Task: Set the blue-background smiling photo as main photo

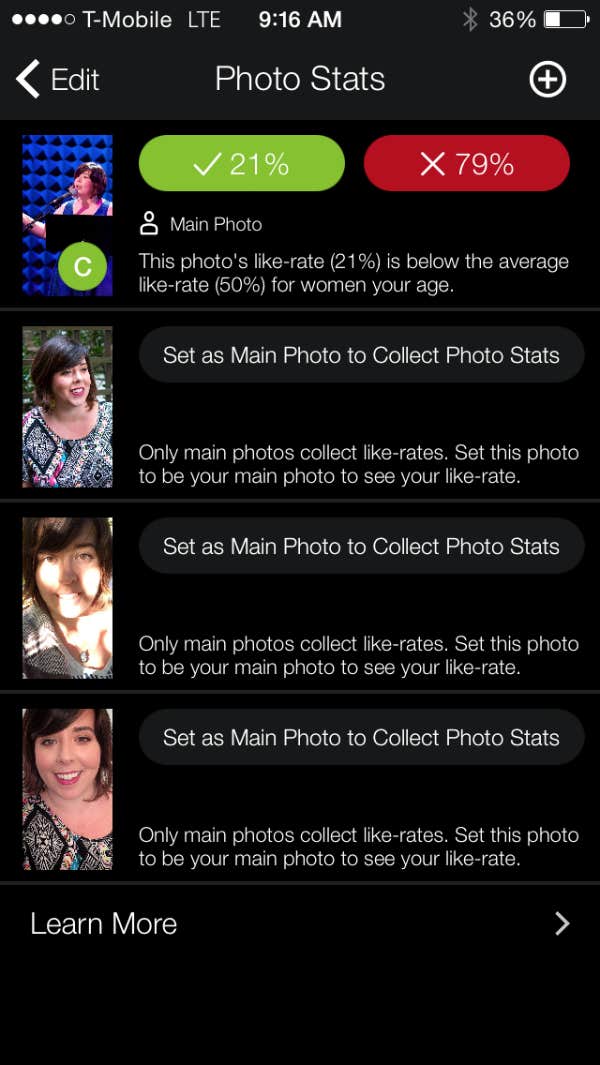Action: [361, 738]
